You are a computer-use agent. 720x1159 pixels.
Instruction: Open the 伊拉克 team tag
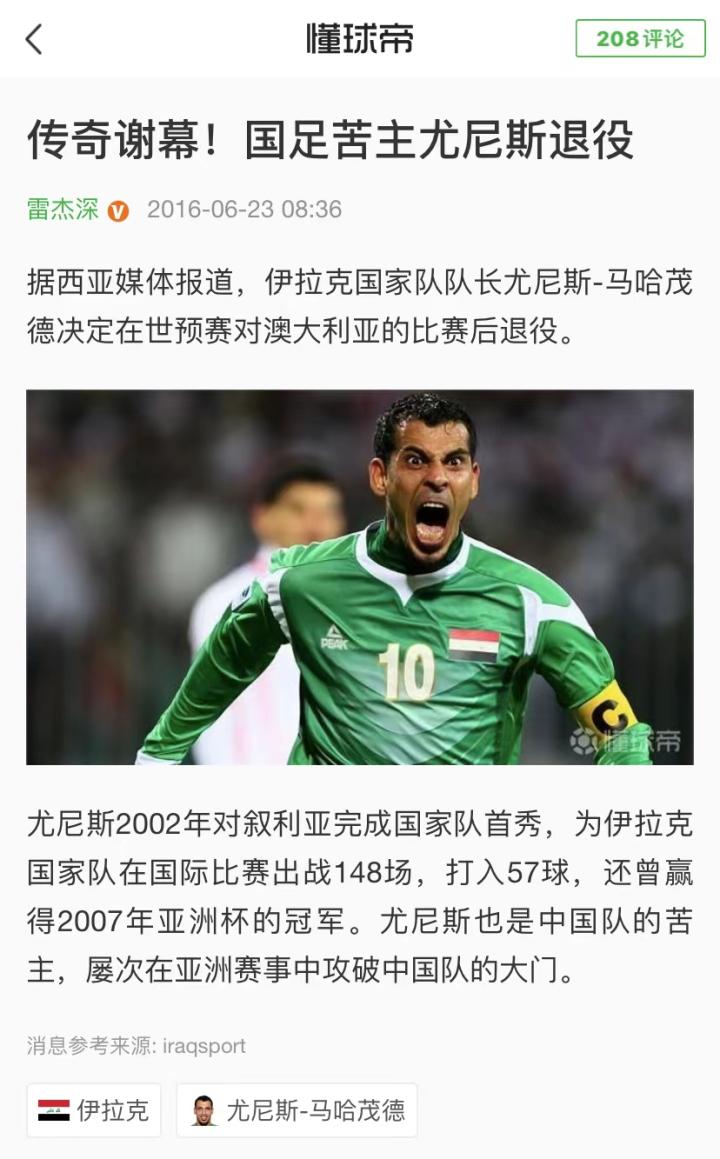(94, 1110)
